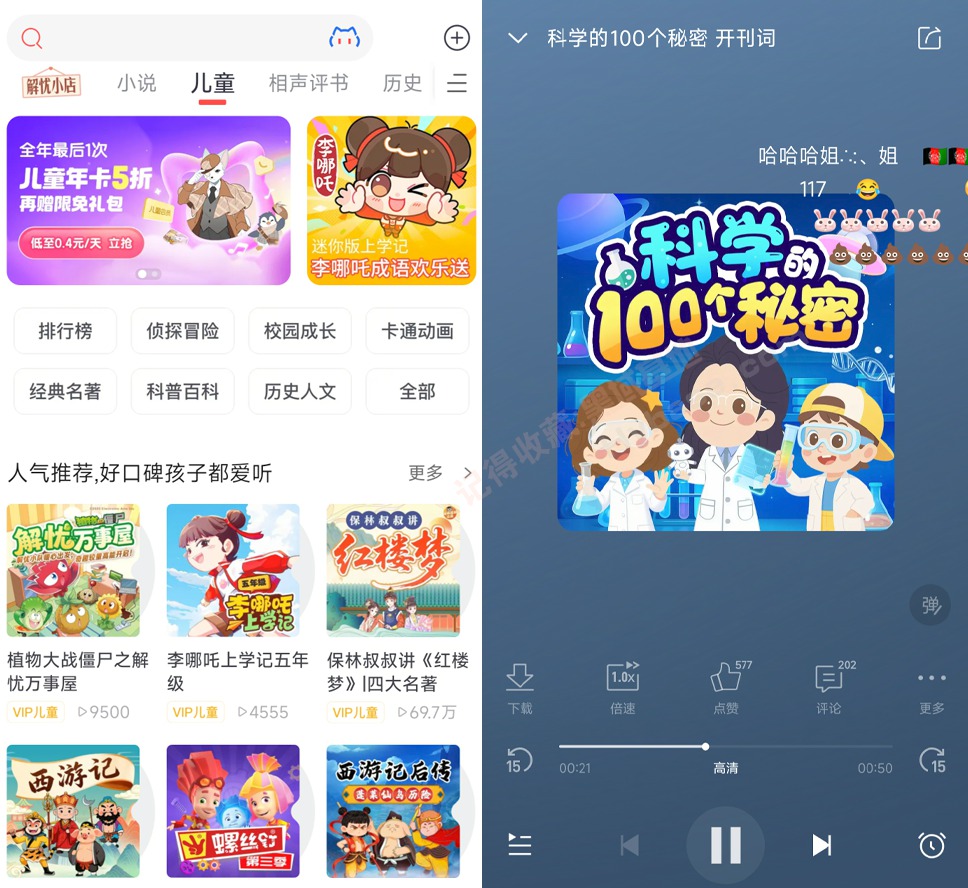
Task: Open the 儿童年卡5折 promotion banner
Action: pos(148,200)
